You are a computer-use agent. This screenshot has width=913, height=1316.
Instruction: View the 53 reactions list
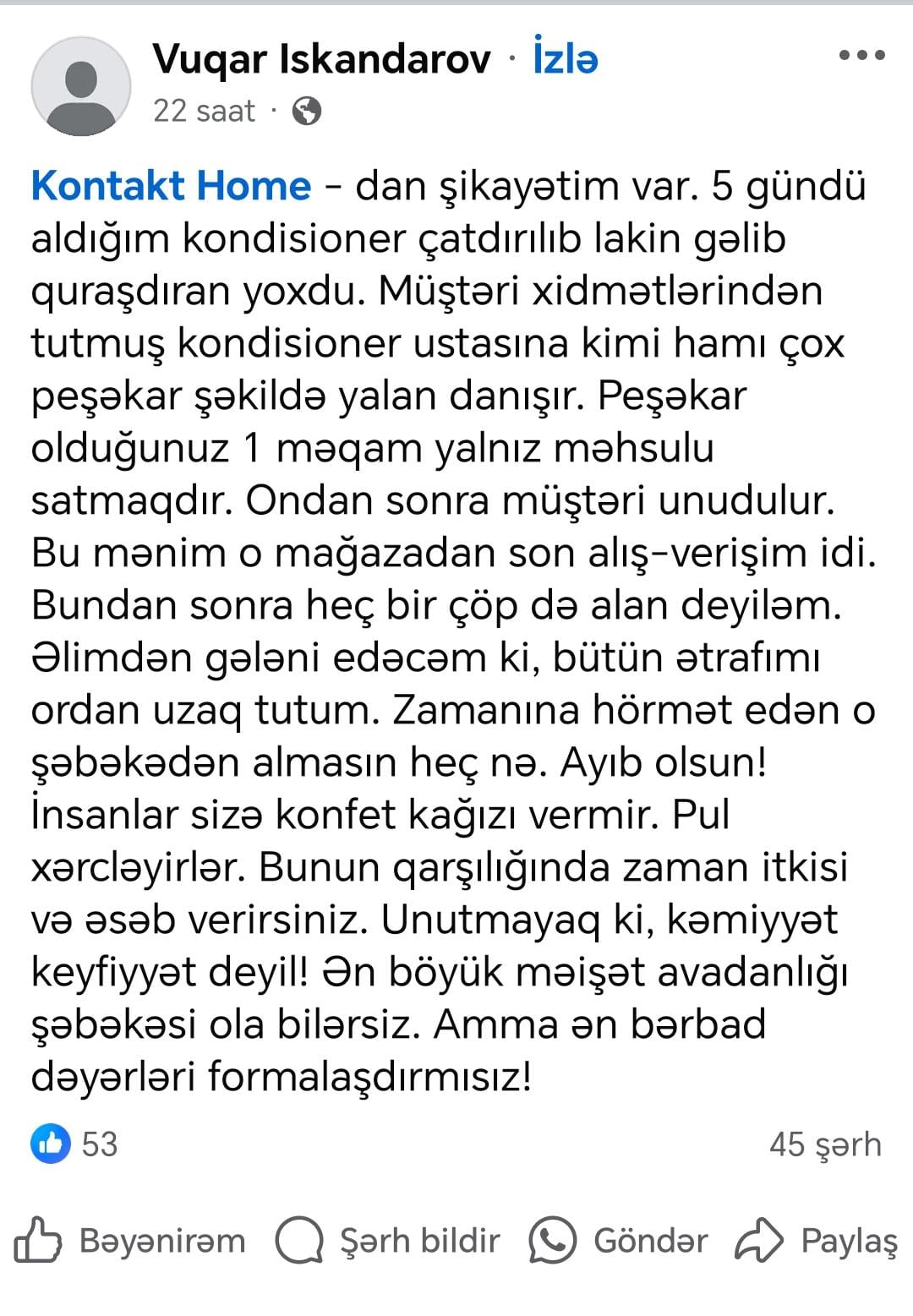(x=74, y=1144)
